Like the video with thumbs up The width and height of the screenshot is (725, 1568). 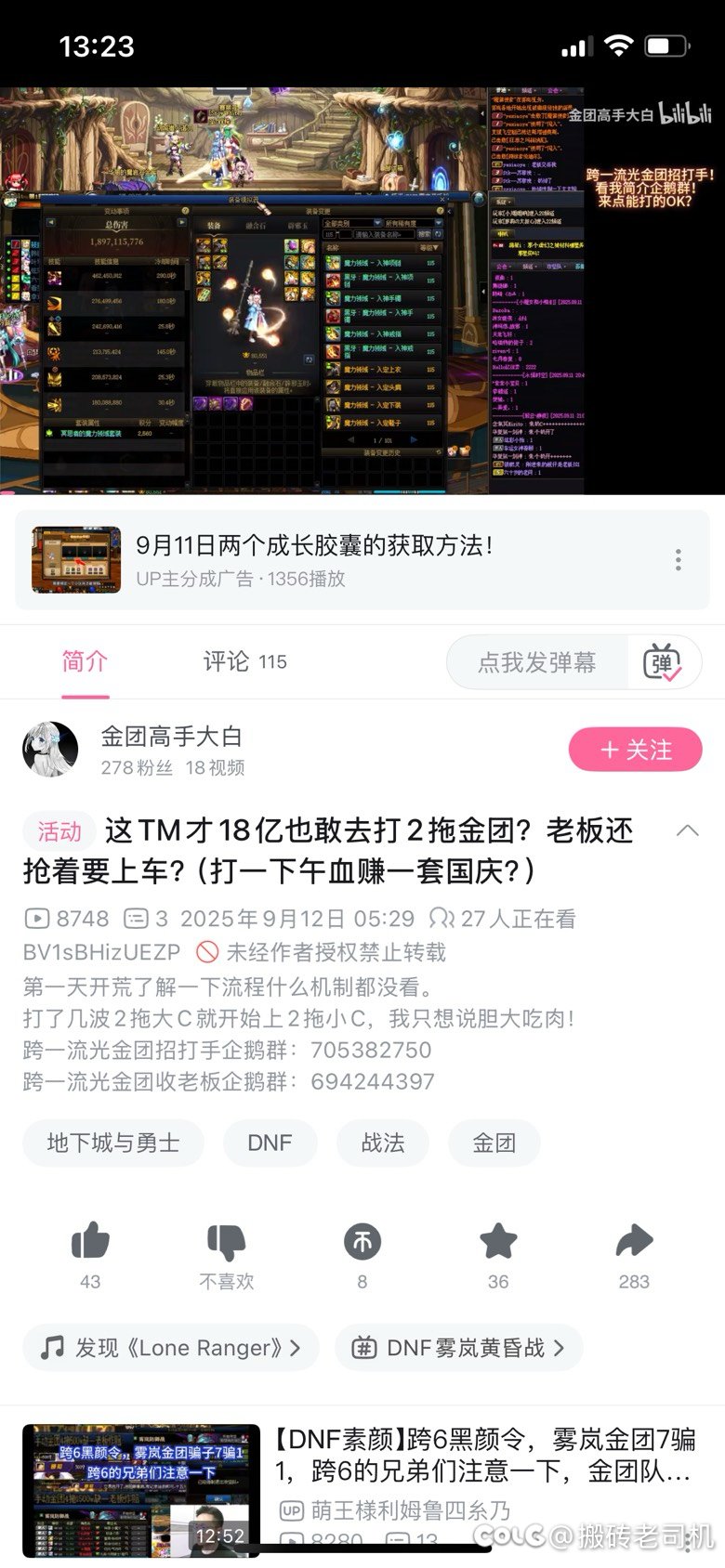coord(90,1242)
